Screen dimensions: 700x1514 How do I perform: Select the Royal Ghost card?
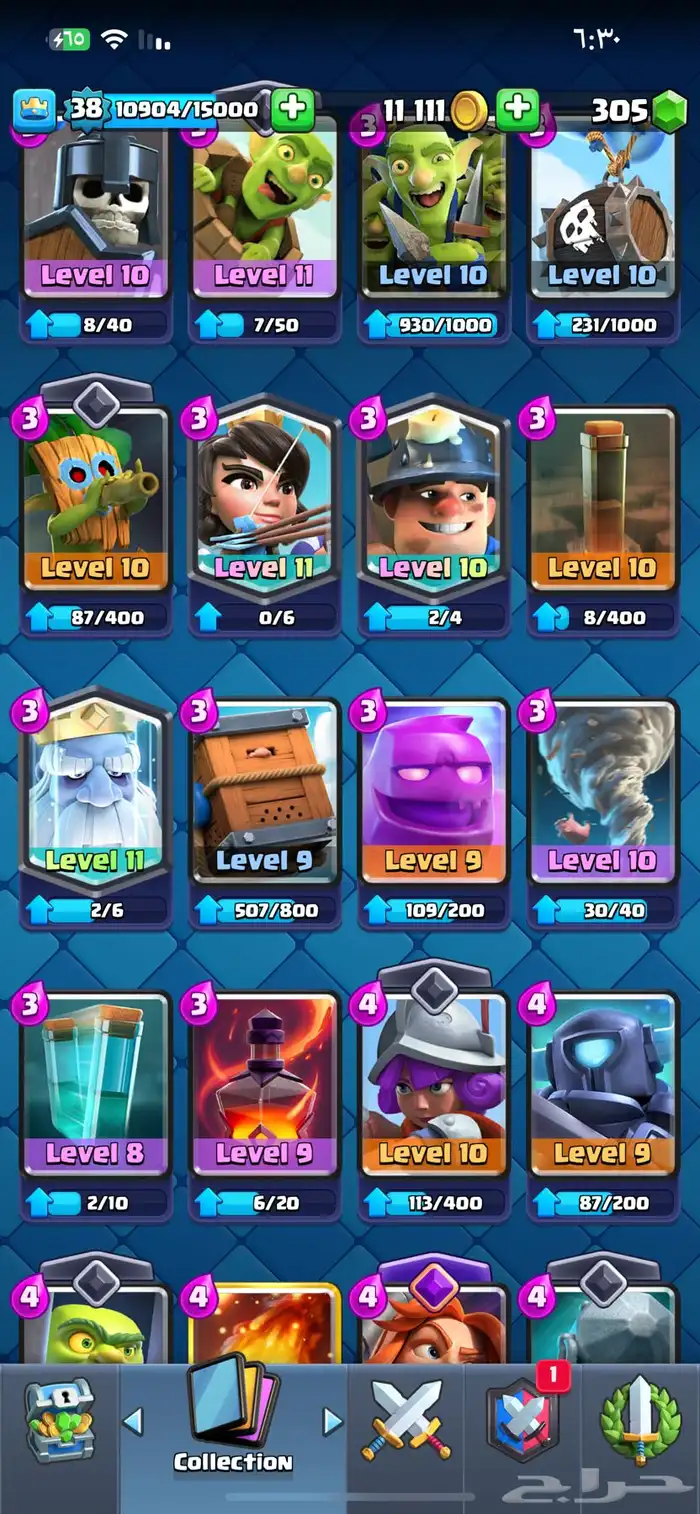tap(95, 790)
